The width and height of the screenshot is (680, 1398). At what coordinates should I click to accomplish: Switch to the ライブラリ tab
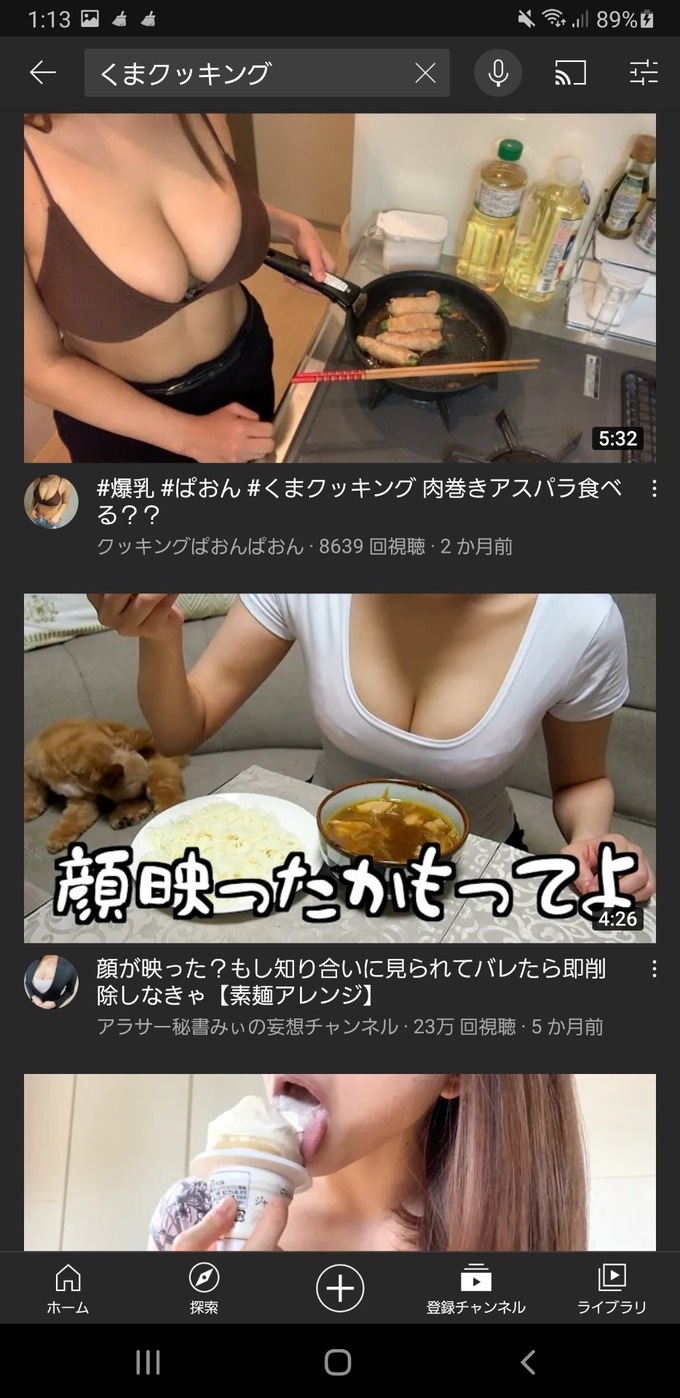click(x=612, y=1288)
